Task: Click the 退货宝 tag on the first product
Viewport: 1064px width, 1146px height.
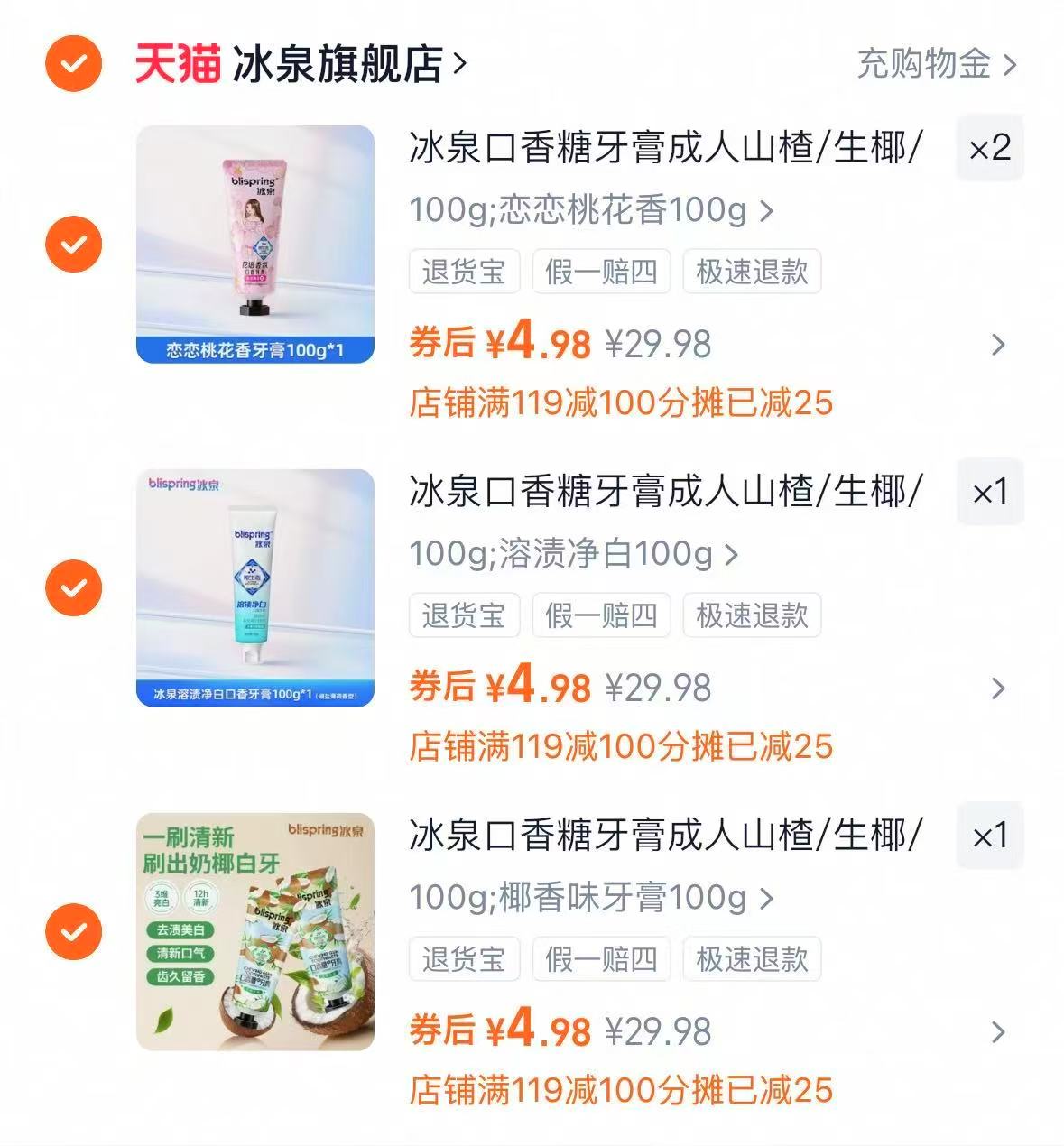Action: (x=464, y=272)
